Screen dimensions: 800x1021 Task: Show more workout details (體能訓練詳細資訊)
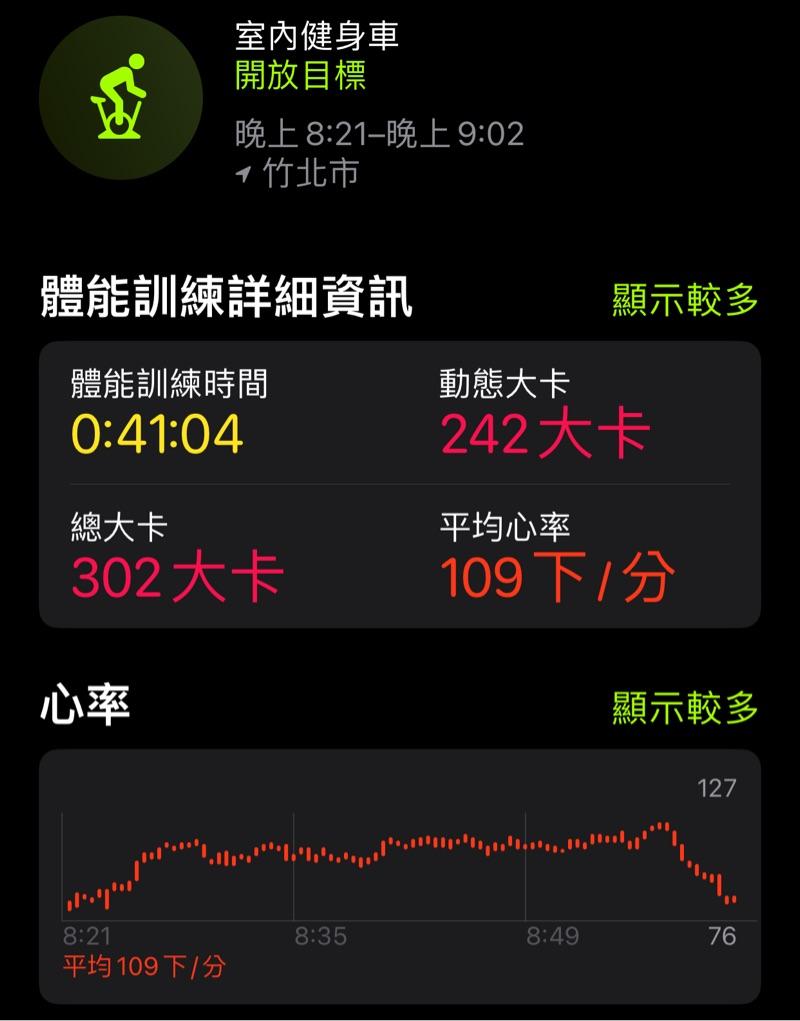point(685,300)
